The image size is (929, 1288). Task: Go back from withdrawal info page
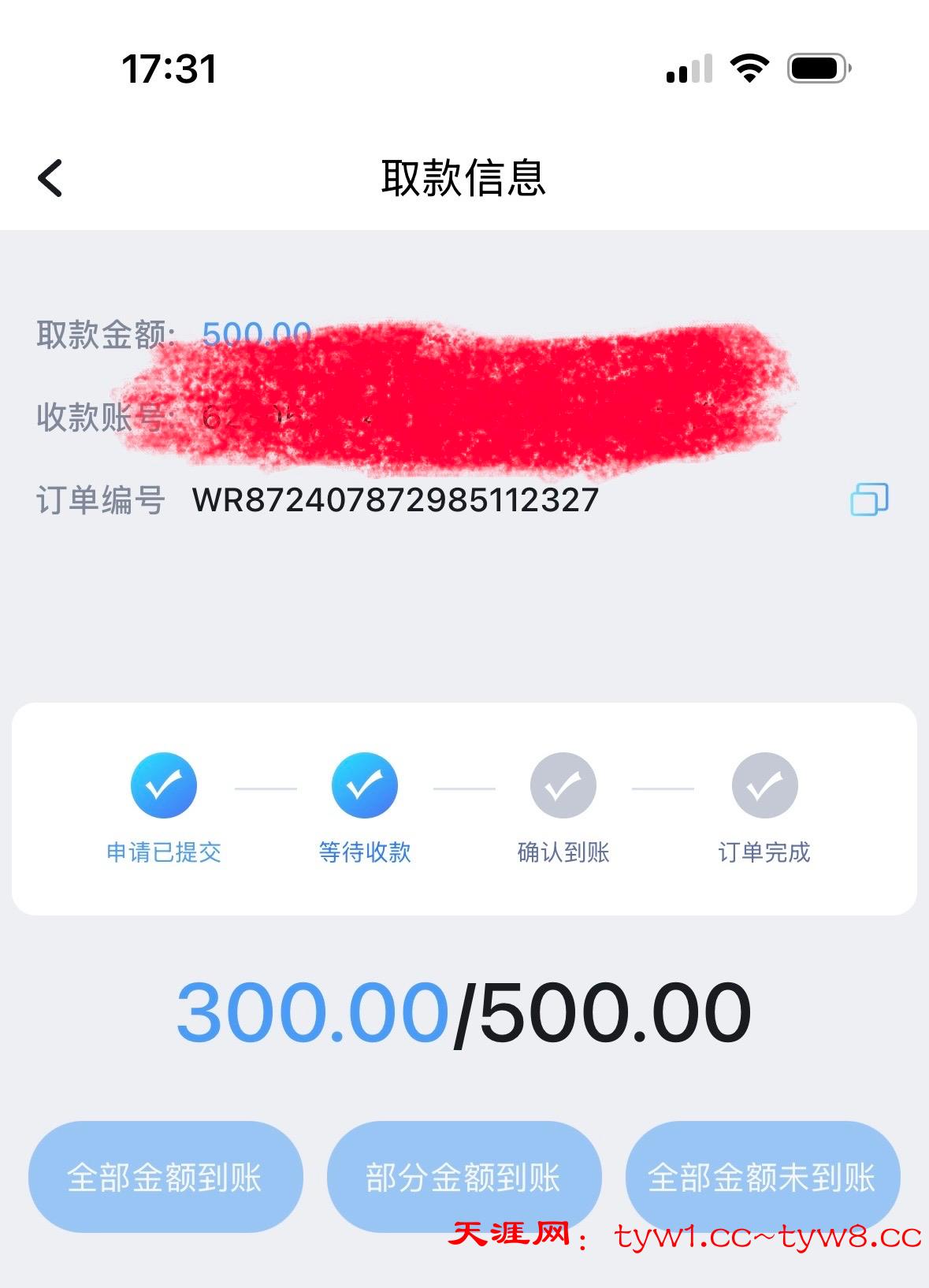point(50,178)
